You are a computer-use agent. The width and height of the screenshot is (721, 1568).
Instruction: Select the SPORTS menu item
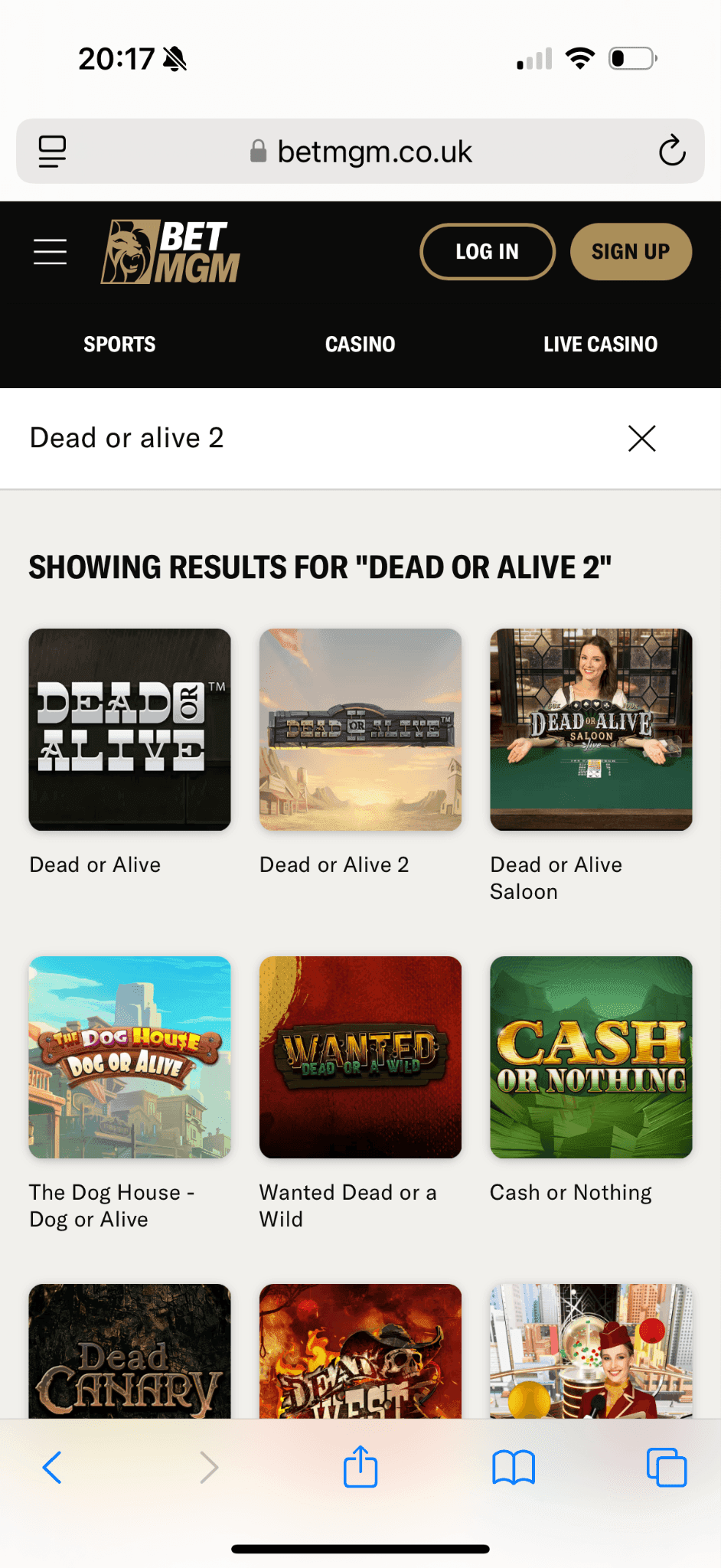coord(119,344)
